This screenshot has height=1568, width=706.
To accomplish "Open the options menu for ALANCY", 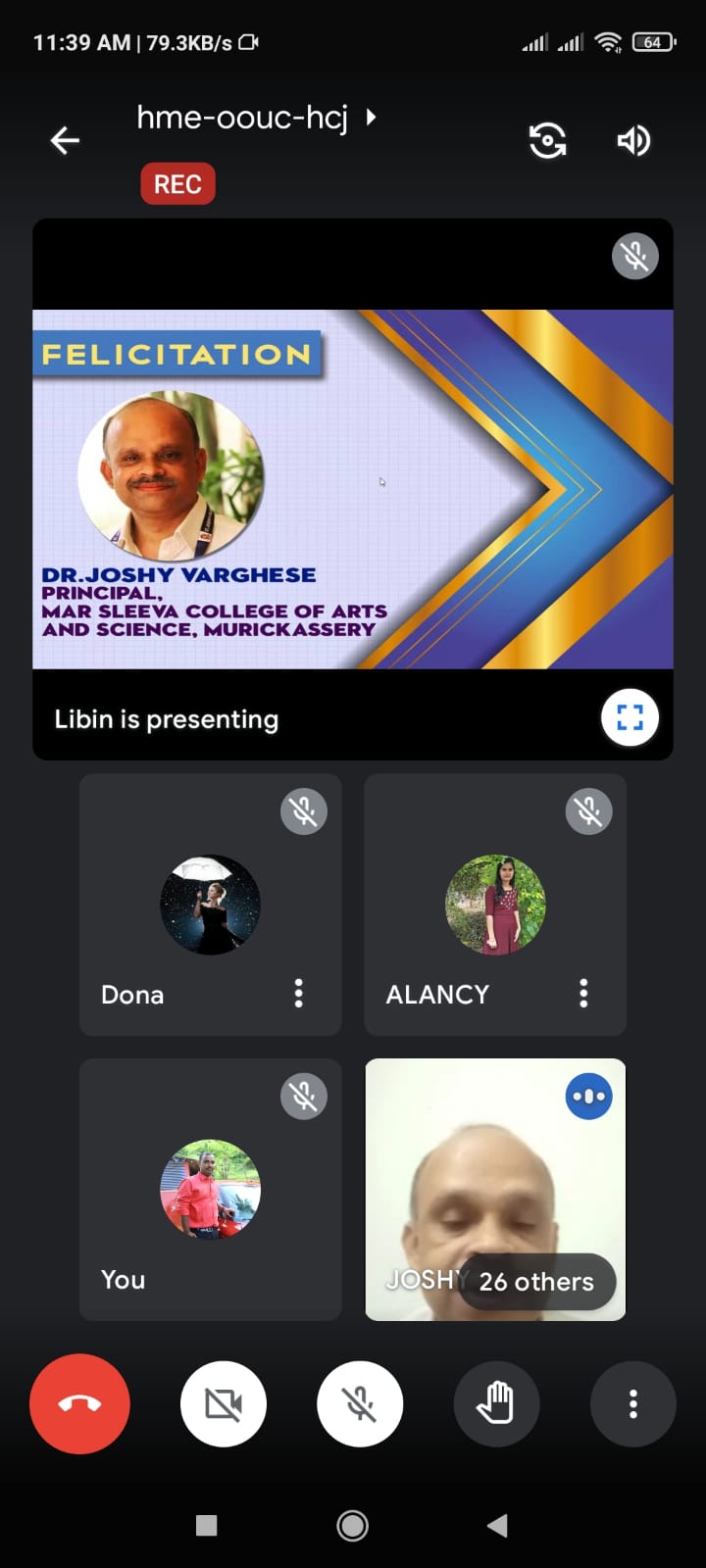I will pos(583,994).
